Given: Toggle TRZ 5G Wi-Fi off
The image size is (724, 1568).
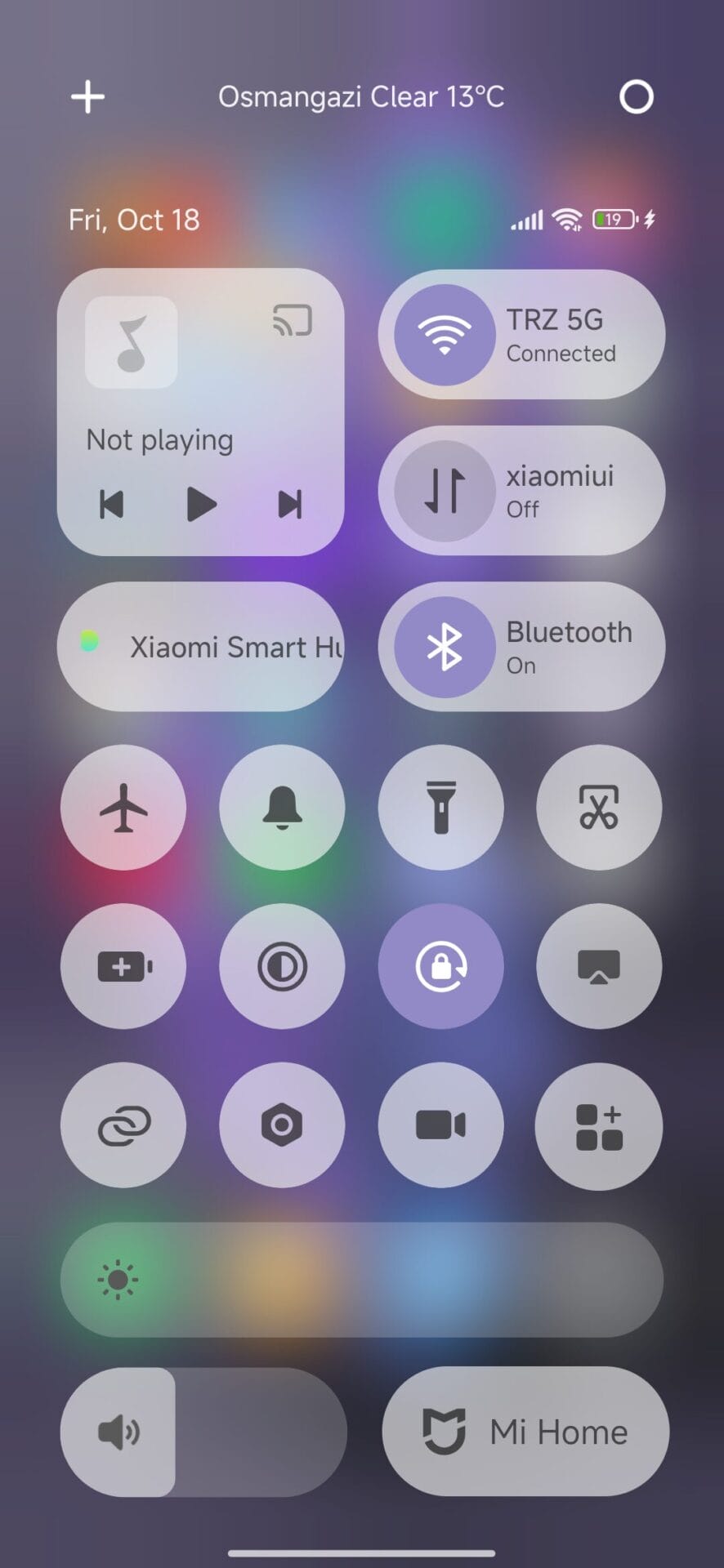Looking at the screenshot, I should pyautogui.click(x=445, y=335).
